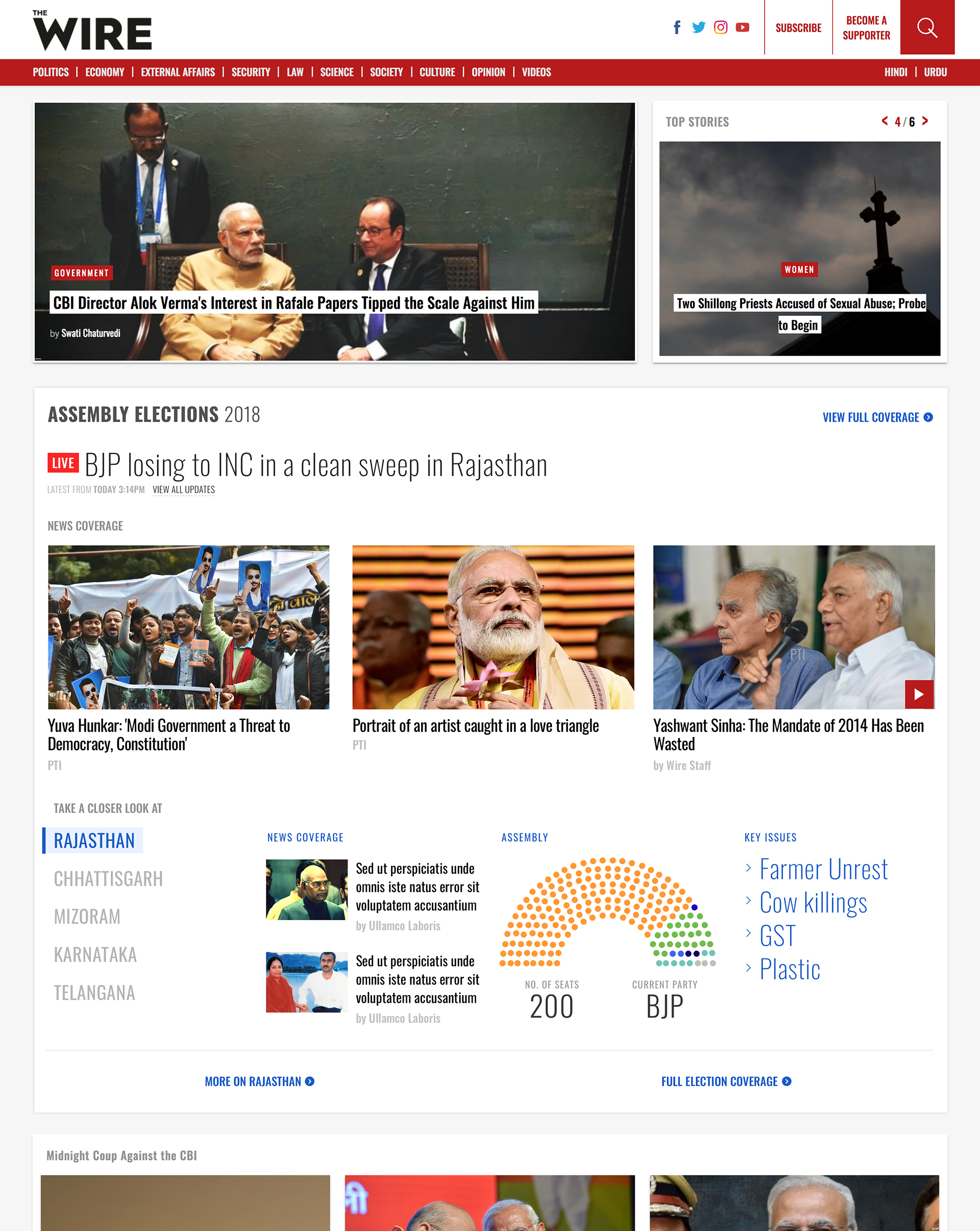
Task: Open The Wire's YouTube channel
Action: click(x=742, y=28)
